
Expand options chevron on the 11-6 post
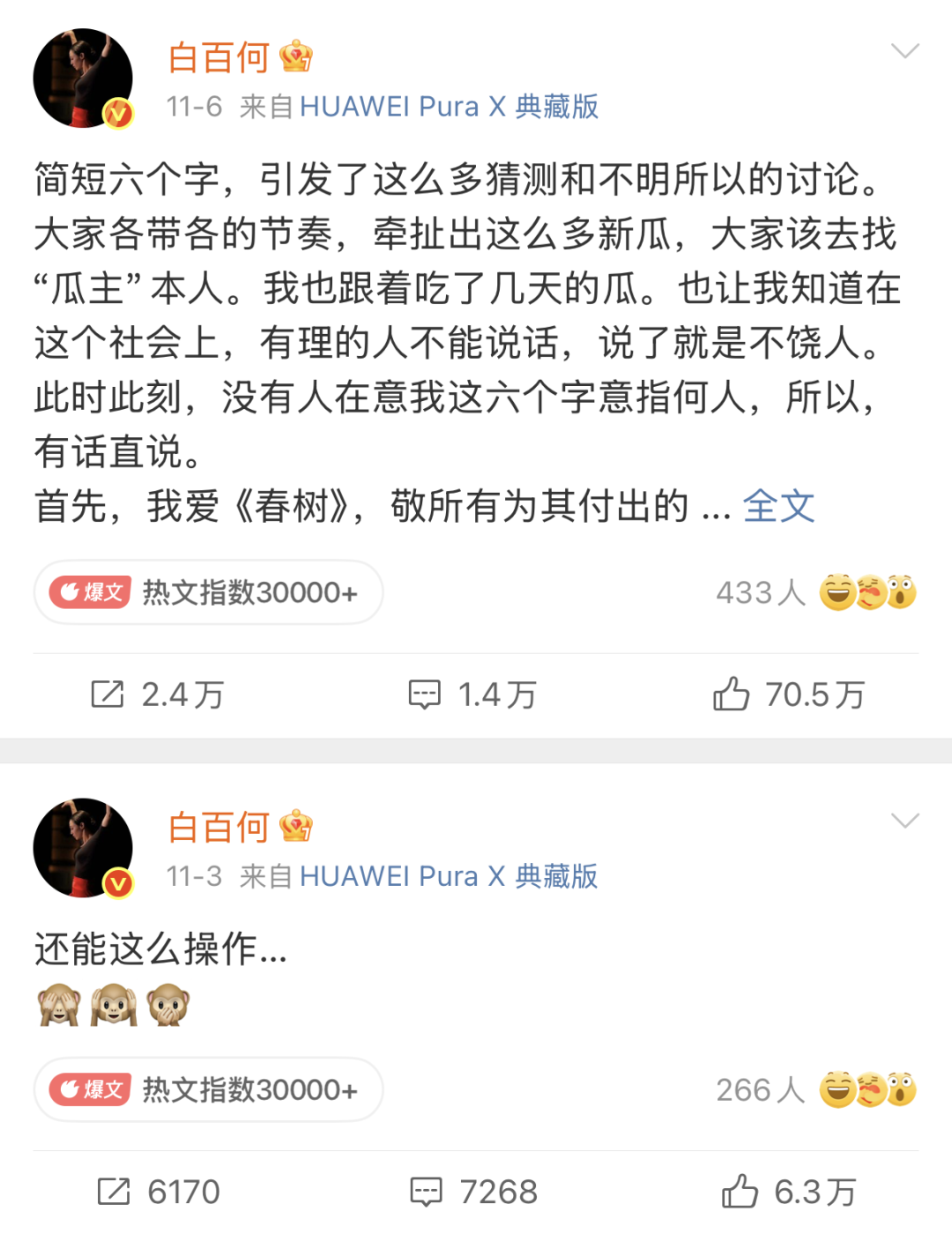[x=904, y=51]
